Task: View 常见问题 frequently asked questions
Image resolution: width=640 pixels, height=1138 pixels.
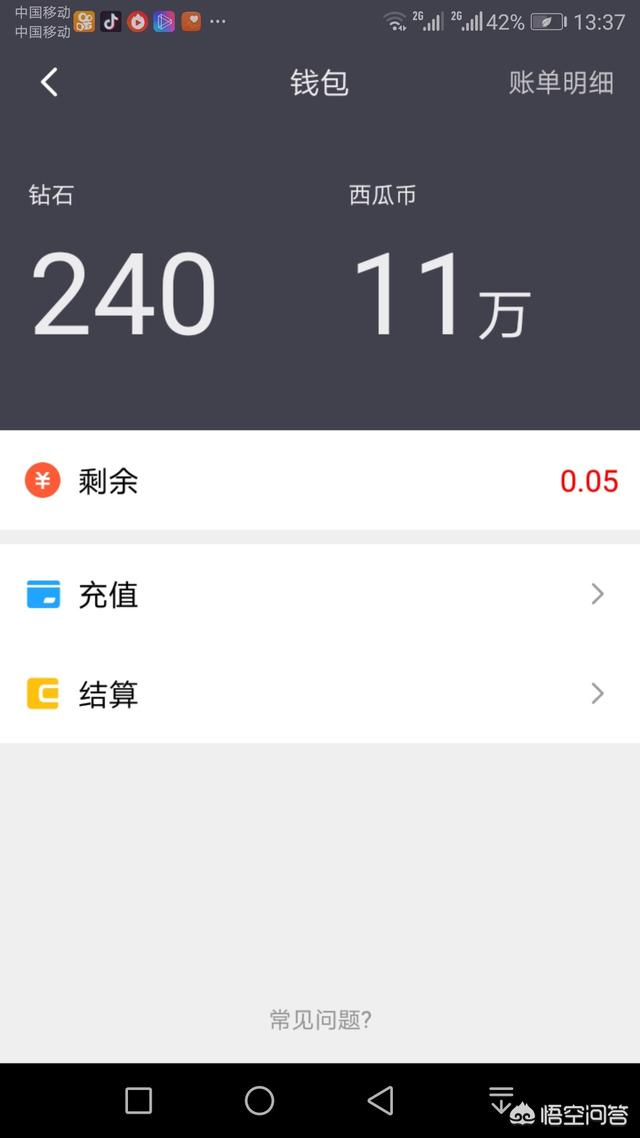Action: 320,1020
